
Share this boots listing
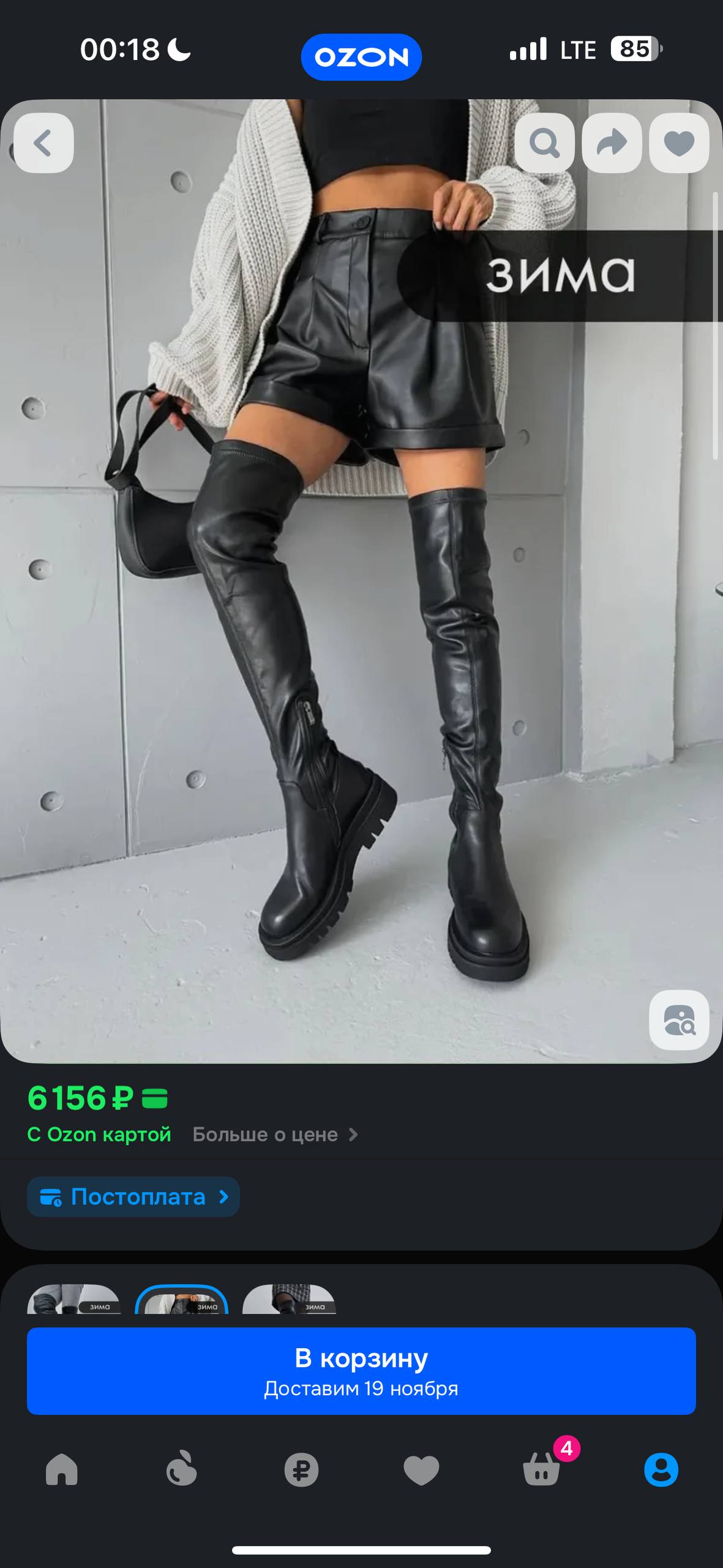pos(612,143)
